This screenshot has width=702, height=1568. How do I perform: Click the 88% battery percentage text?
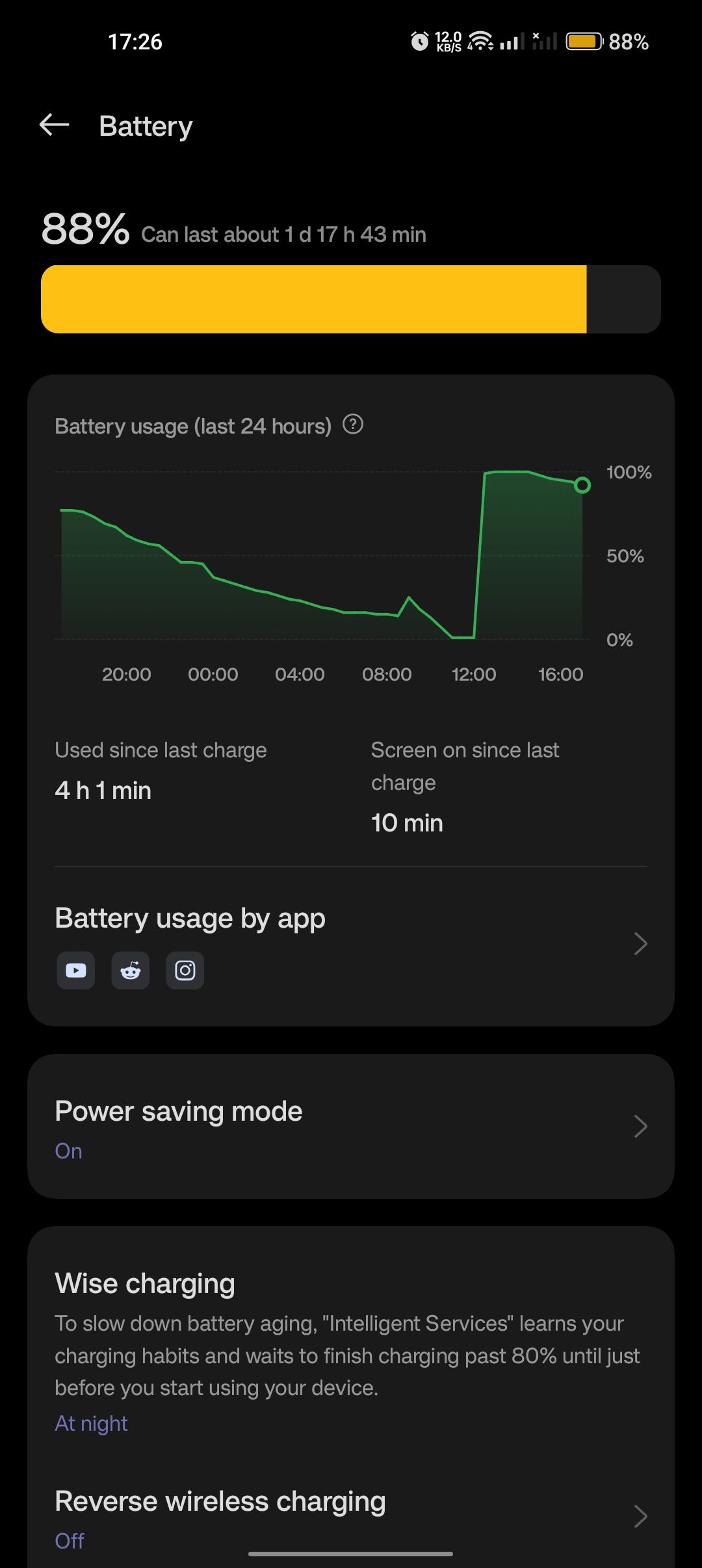(84, 231)
